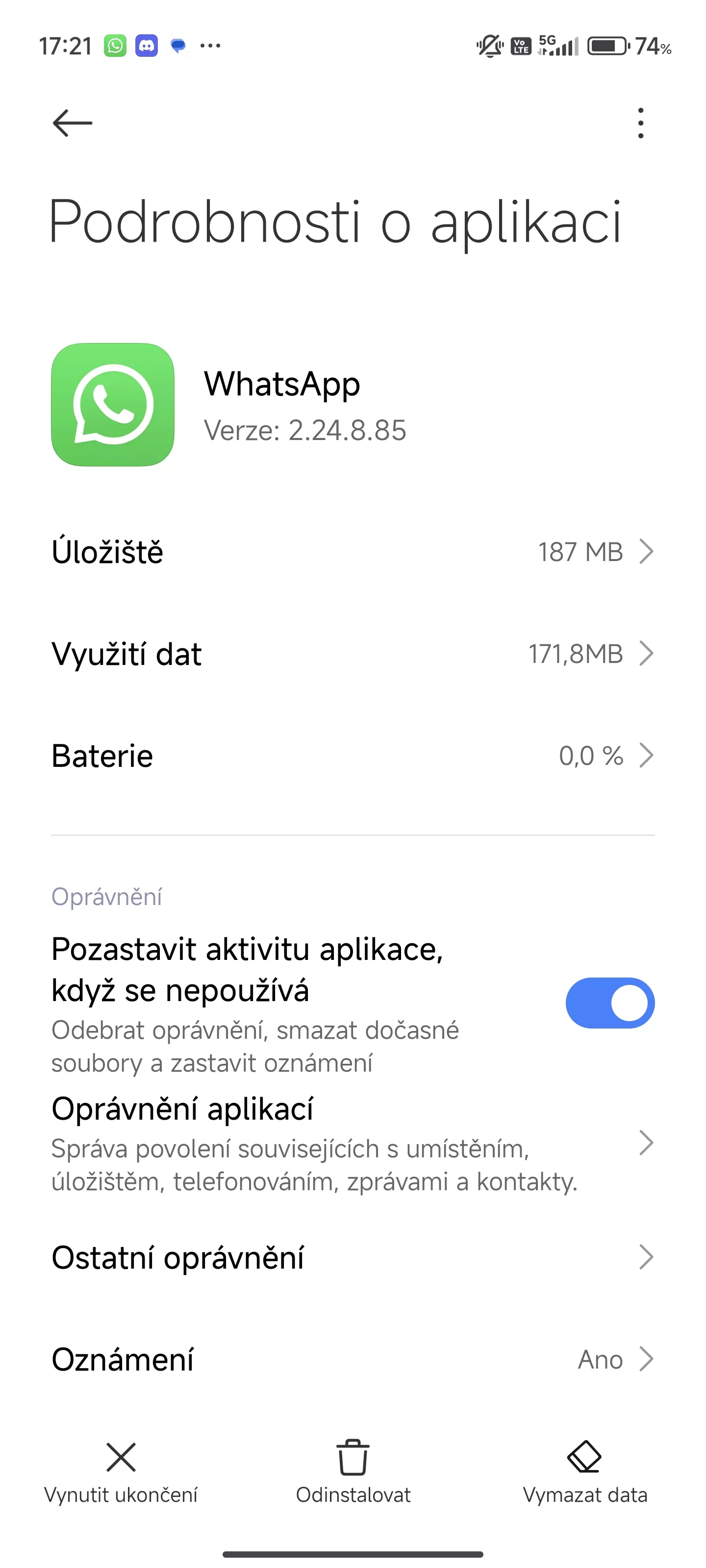Go back using the arrow icon
Screen dimensions: 706x1568
[x=73, y=123]
